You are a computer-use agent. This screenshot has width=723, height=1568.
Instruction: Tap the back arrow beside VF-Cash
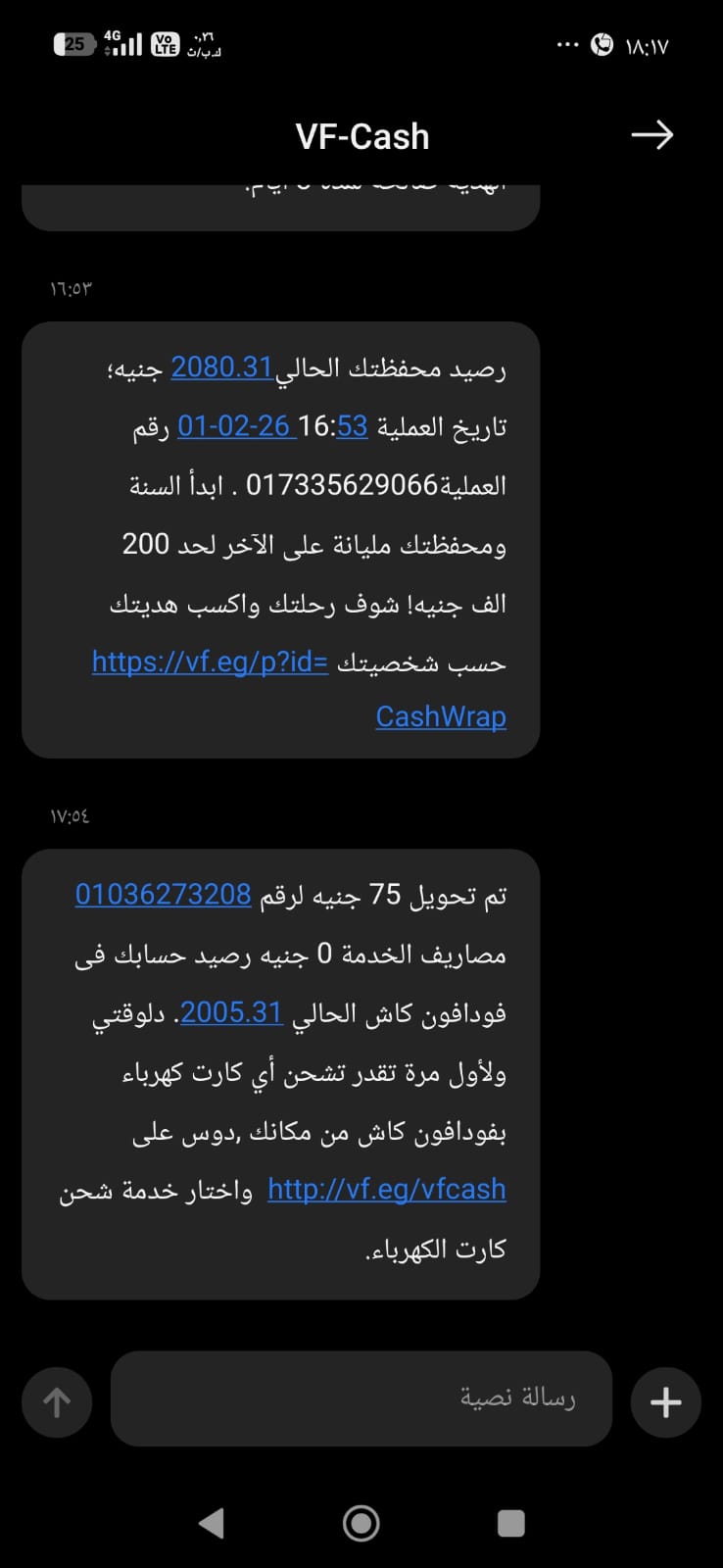[x=651, y=135]
